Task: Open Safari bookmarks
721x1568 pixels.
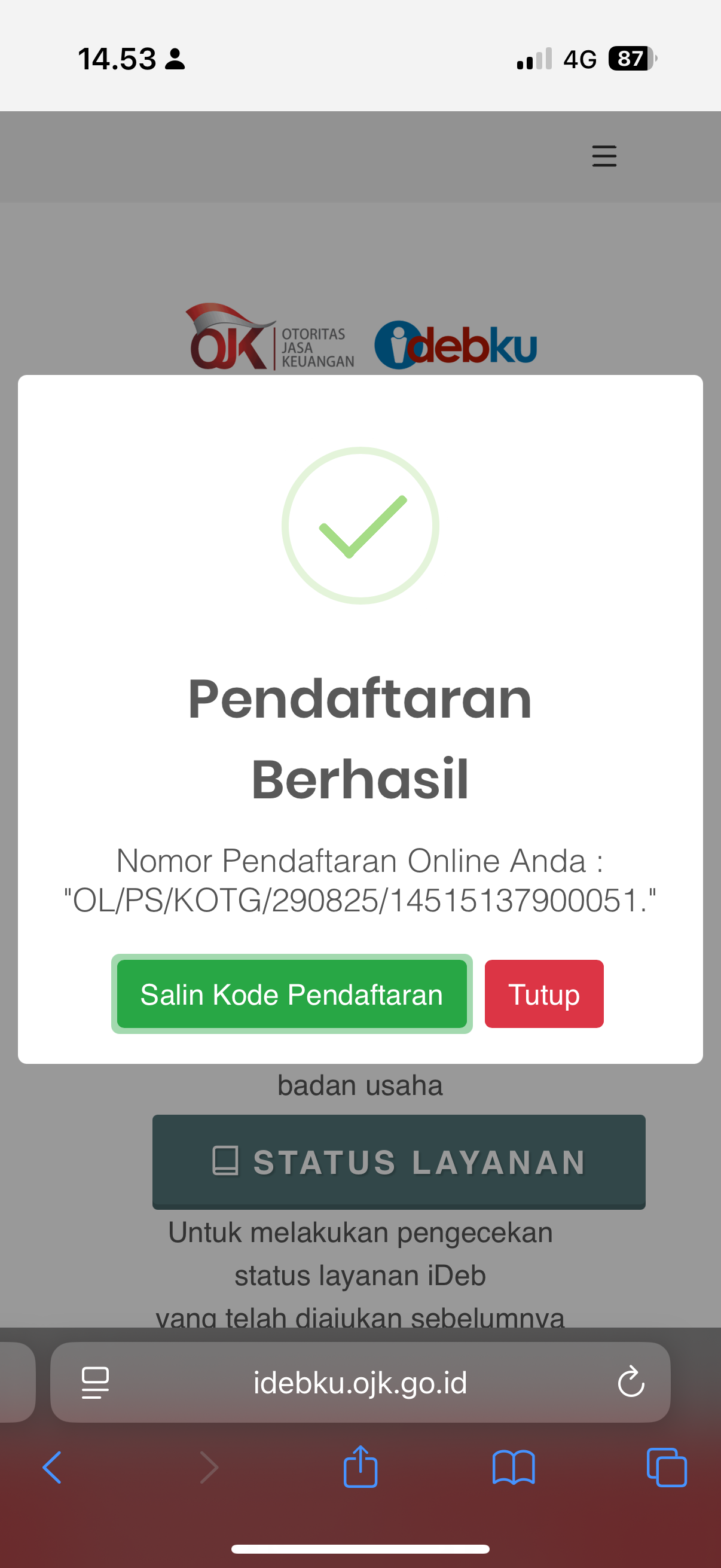Action: (x=514, y=1468)
